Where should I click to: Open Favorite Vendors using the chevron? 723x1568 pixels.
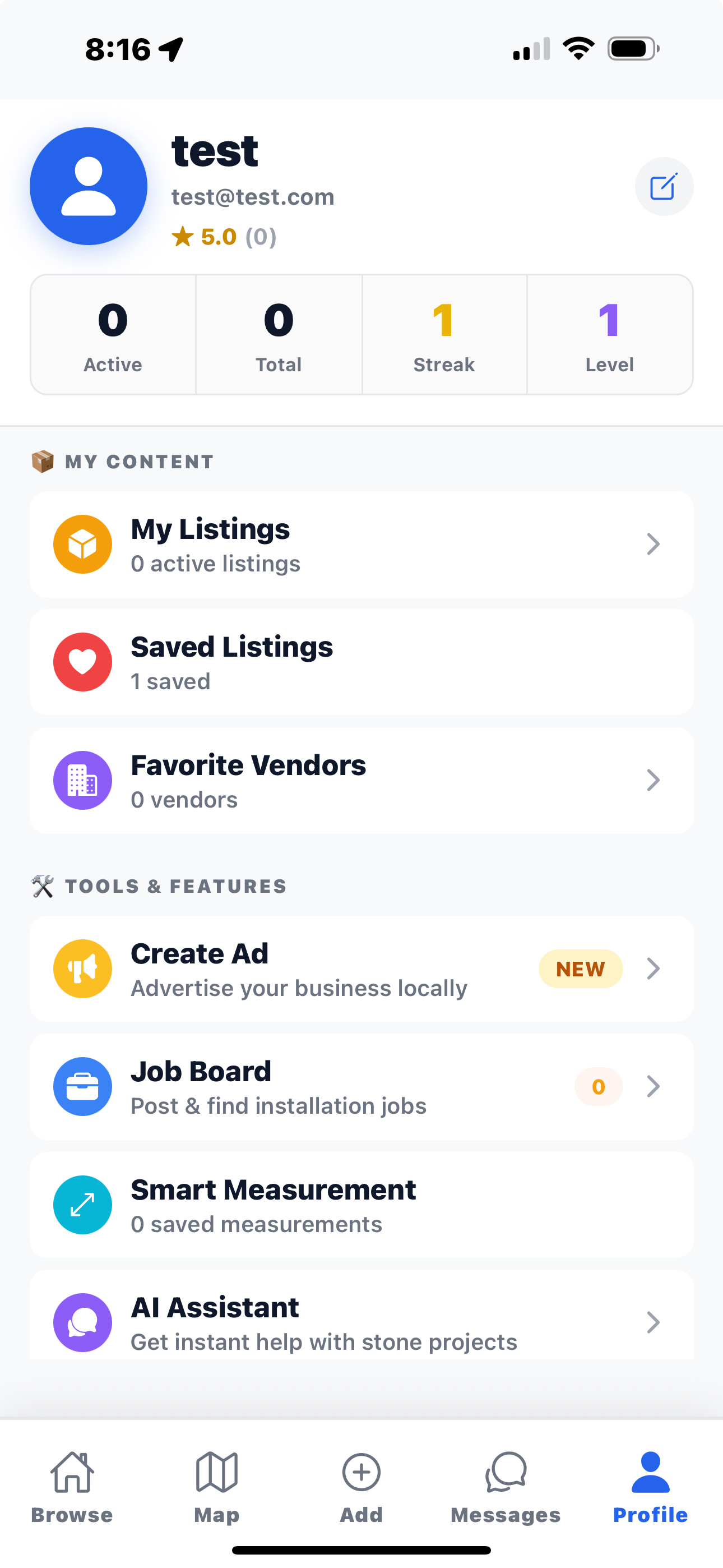click(653, 780)
